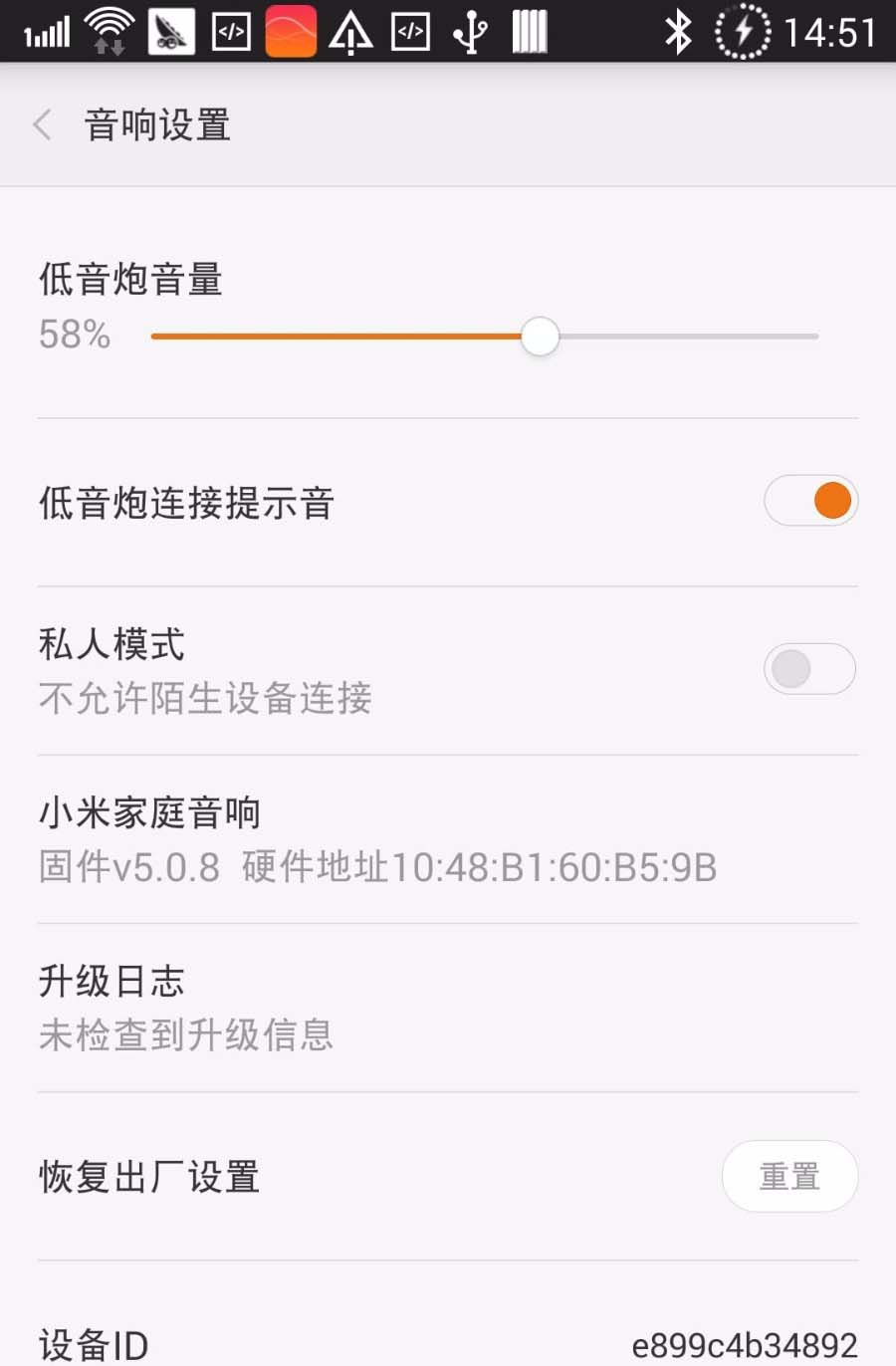Go back from 音响设置 screen

(x=43, y=125)
